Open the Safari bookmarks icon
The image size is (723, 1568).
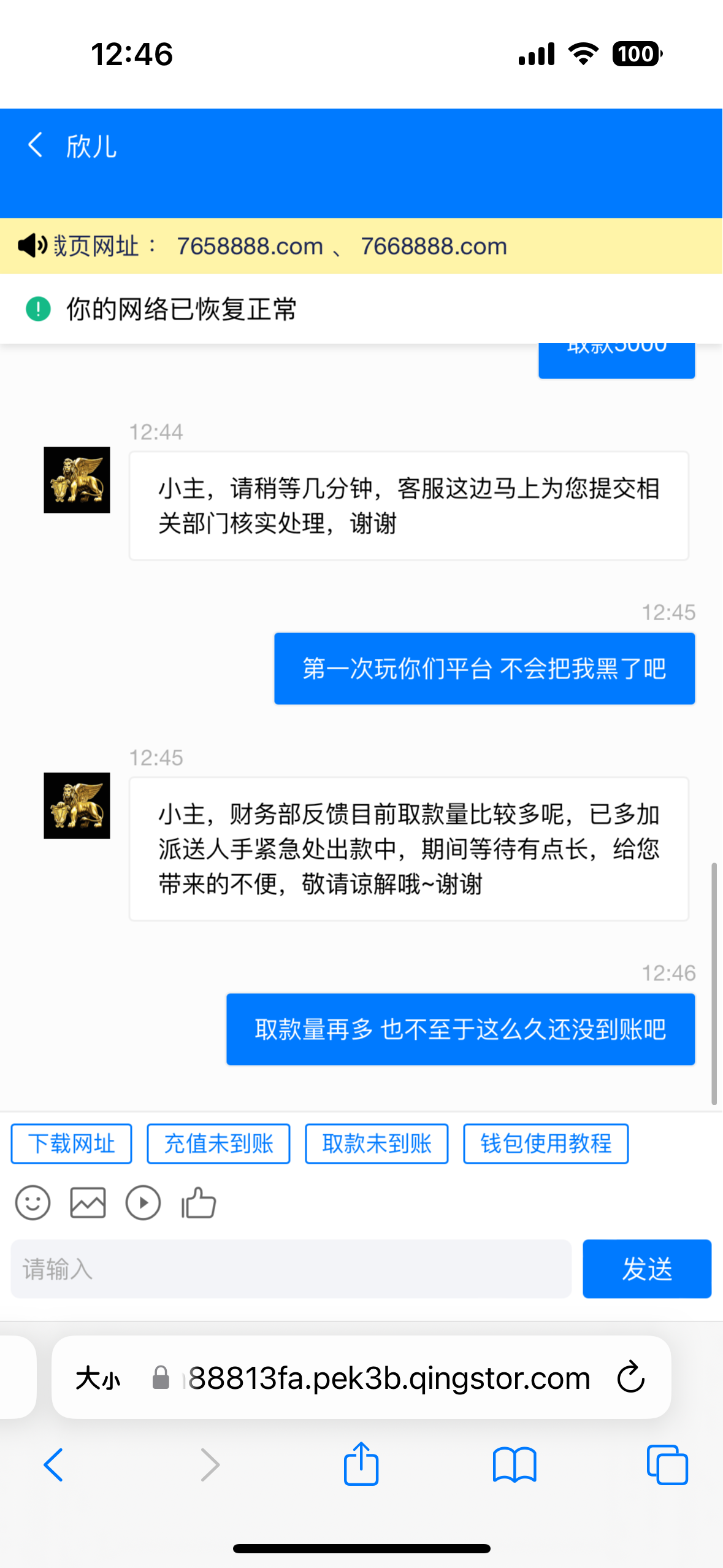[x=515, y=1465]
